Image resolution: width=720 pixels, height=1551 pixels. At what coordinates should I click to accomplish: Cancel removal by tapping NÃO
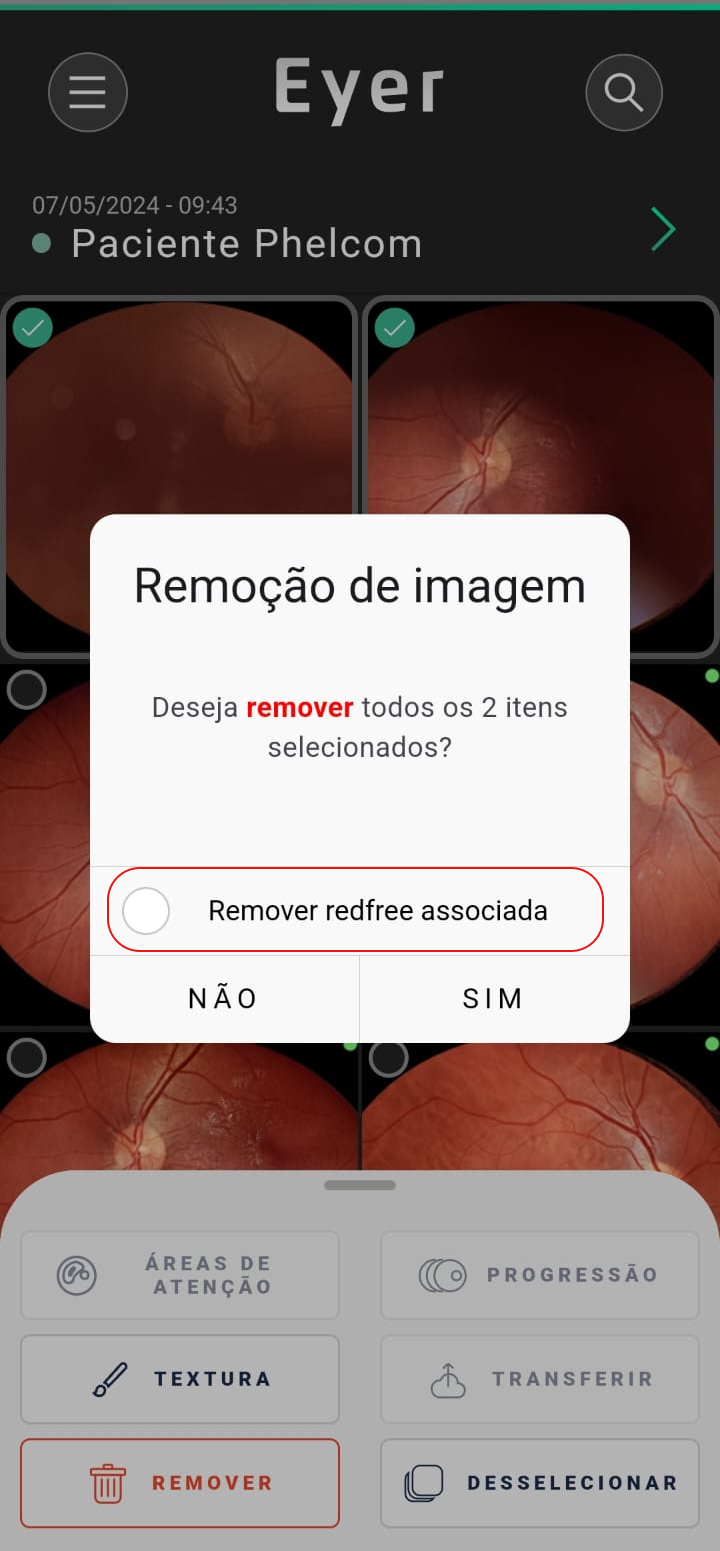pyautogui.click(x=224, y=999)
